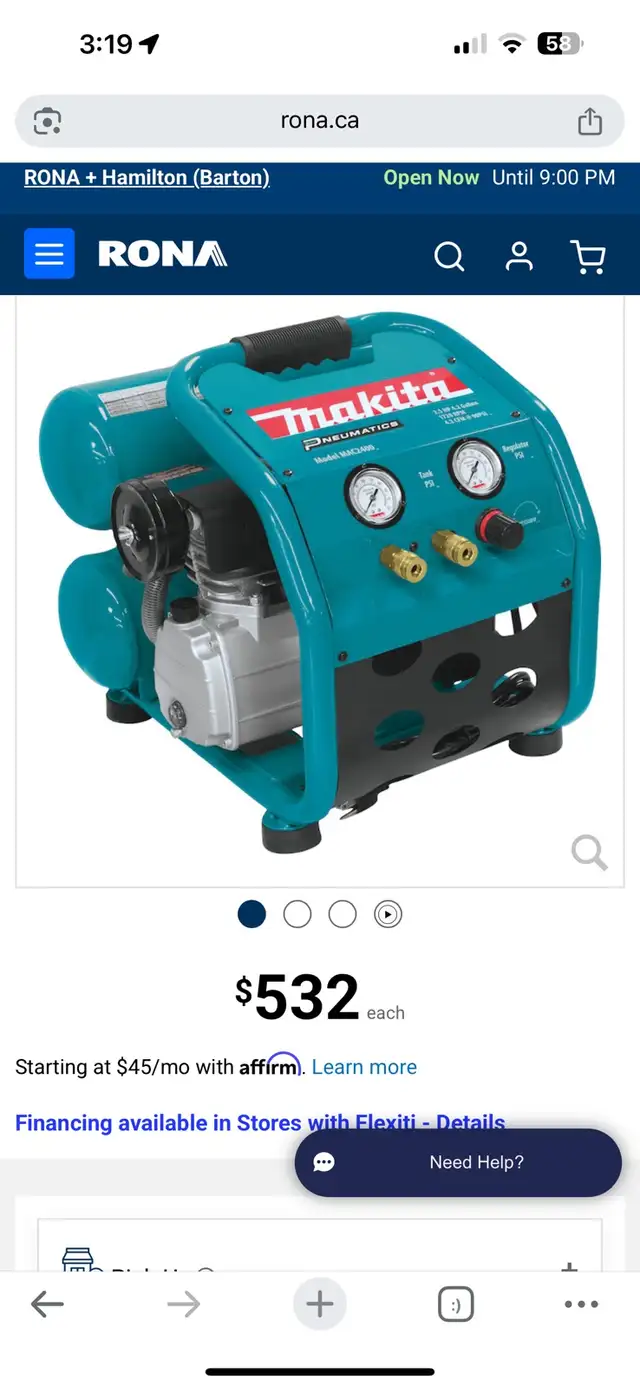Open the Need Help? chat button
The height and width of the screenshot is (1388, 640).
click(458, 1162)
